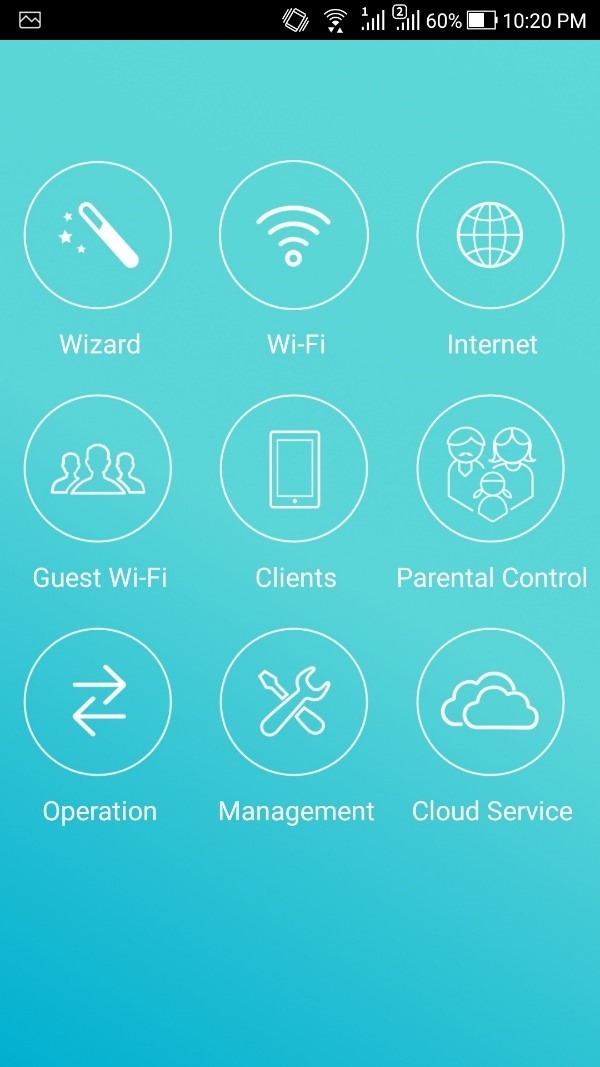Open Parental Control
Viewport: 600px width, 1067px height.
click(490, 469)
